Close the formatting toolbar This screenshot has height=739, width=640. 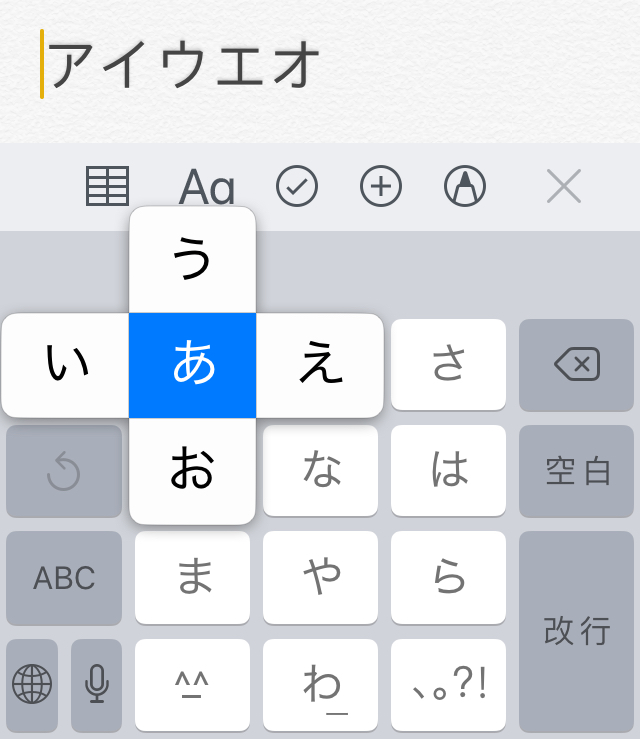tap(564, 187)
